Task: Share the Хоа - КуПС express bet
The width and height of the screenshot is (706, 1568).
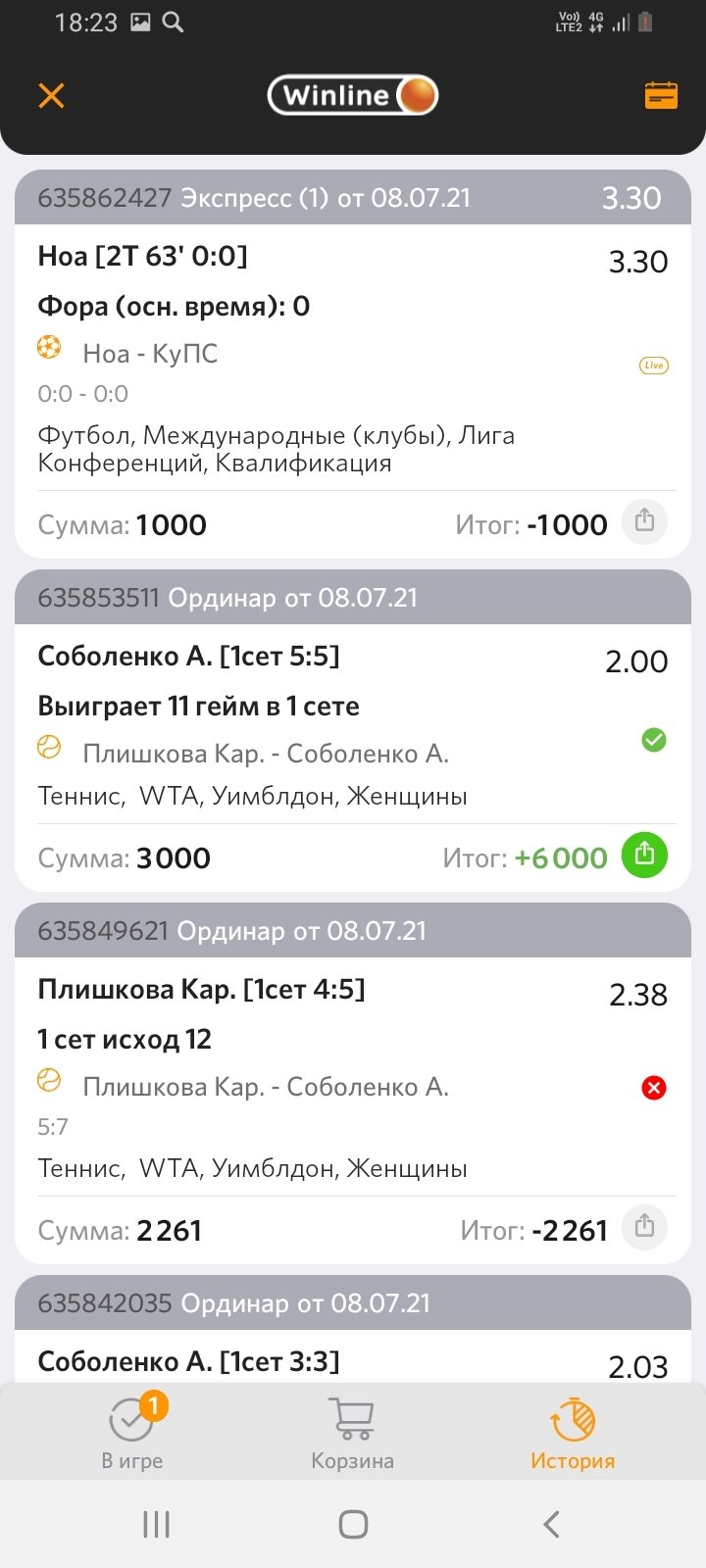Action: pos(644,520)
